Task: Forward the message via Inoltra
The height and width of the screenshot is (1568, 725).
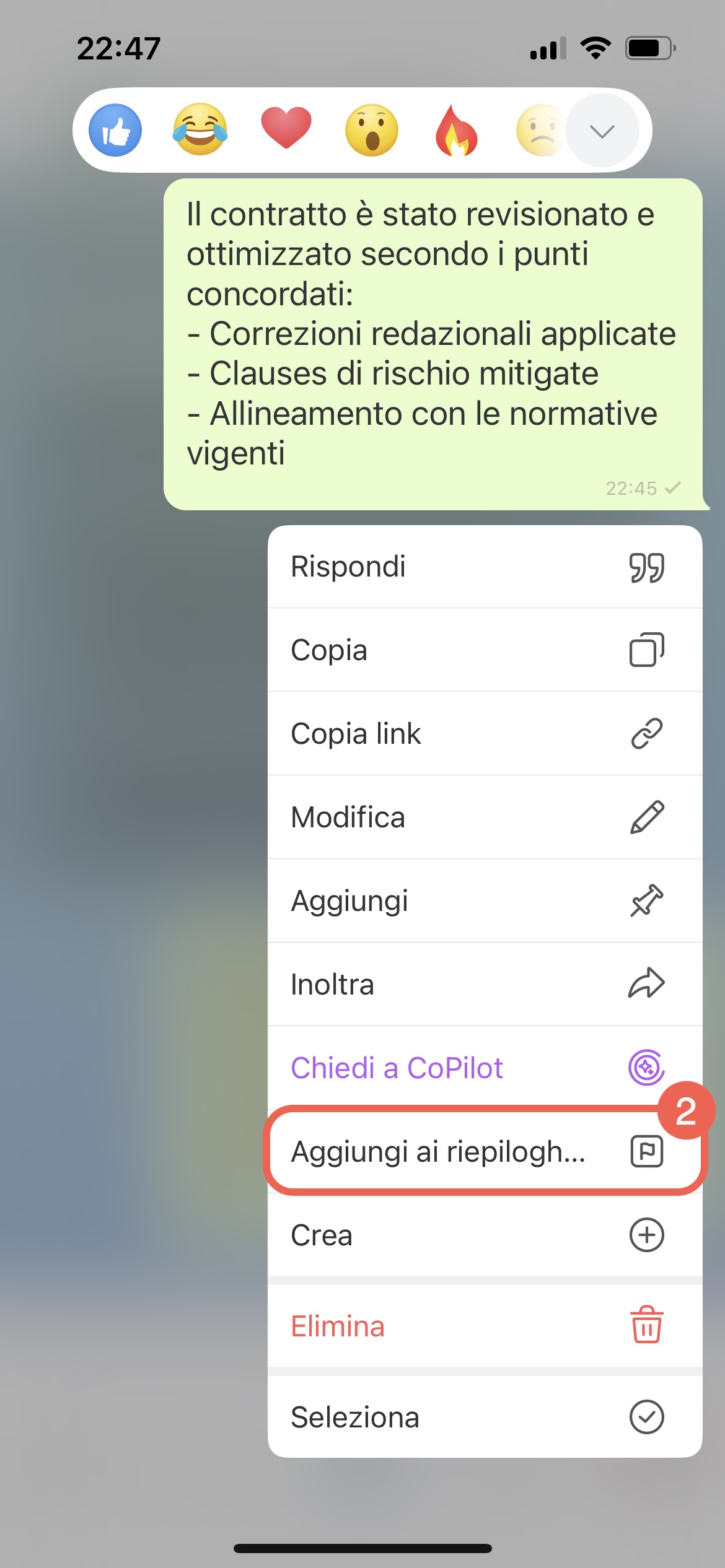Action: click(x=485, y=985)
